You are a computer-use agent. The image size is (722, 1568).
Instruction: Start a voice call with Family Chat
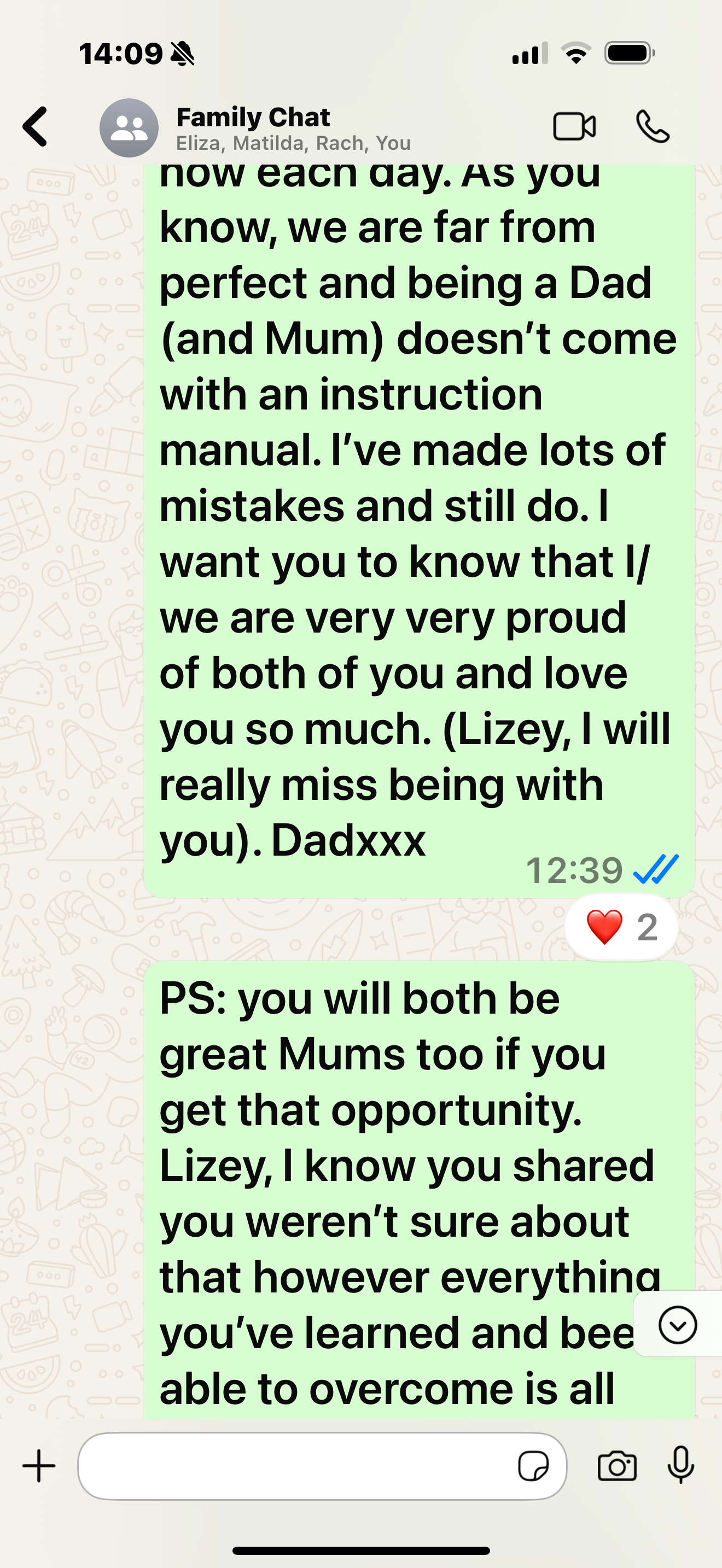point(653,127)
